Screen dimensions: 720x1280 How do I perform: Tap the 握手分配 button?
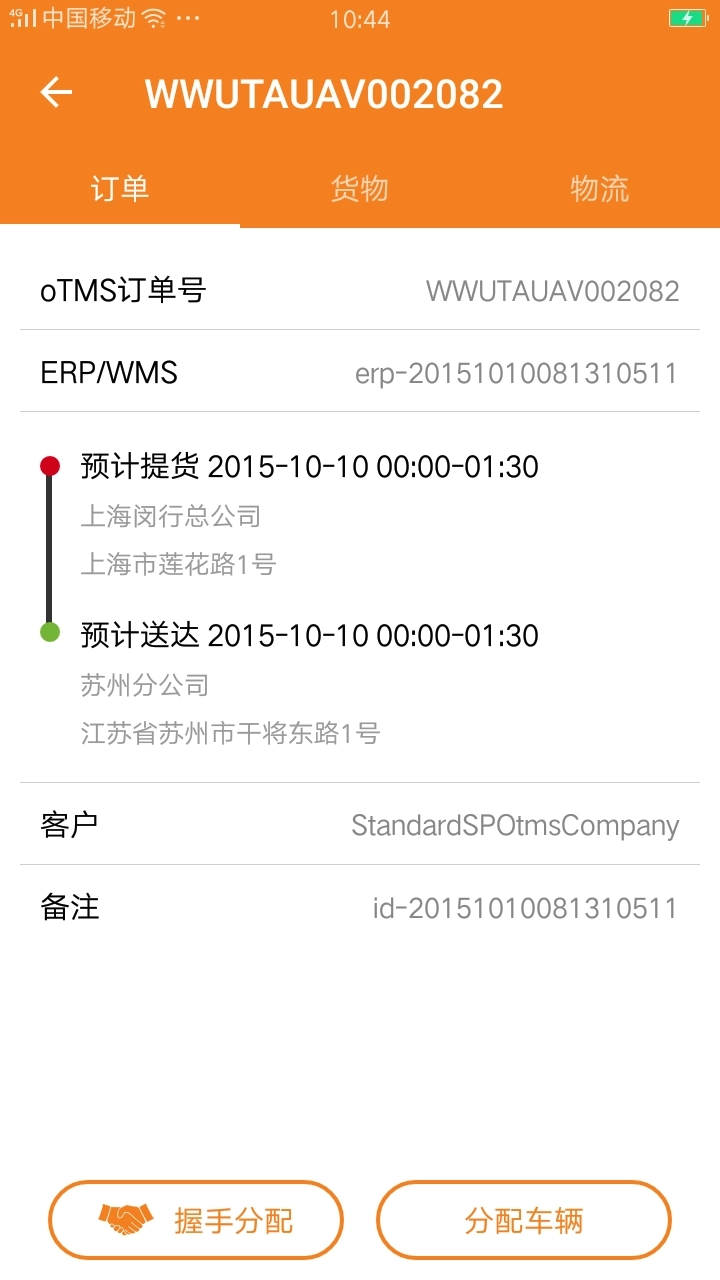click(x=196, y=1221)
